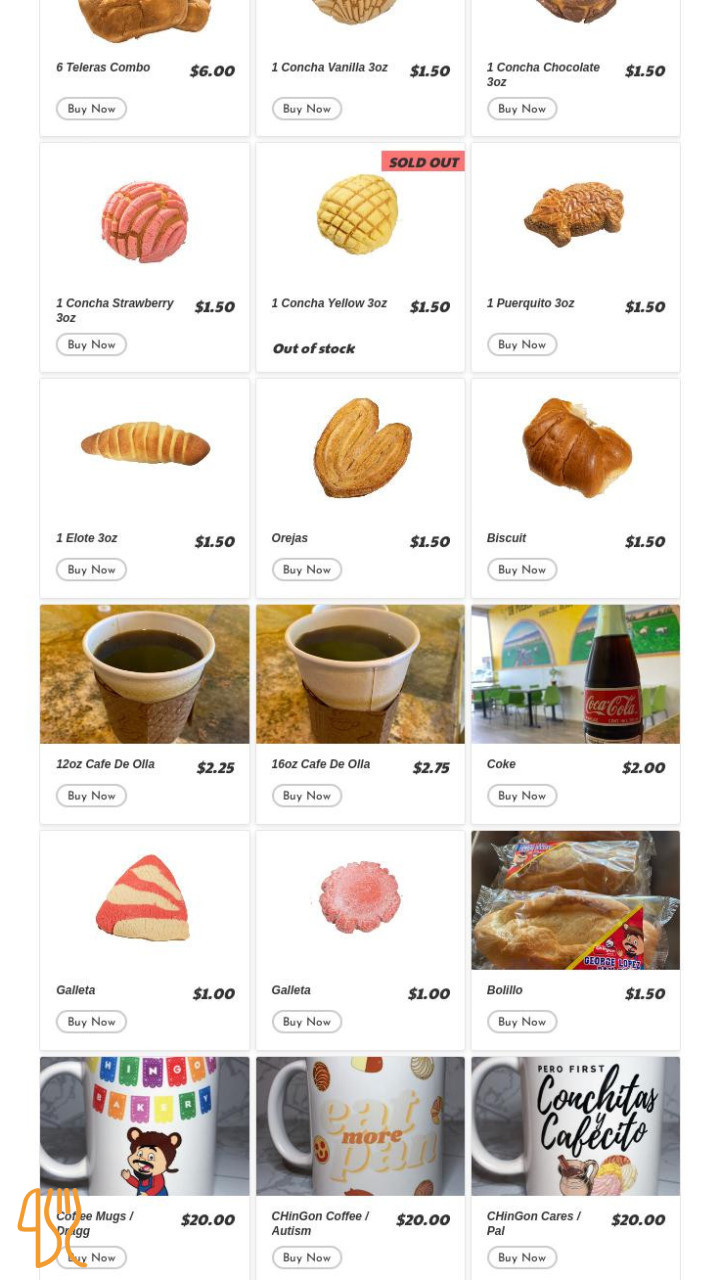This screenshot has height=1280, width=720.
Task: Open the Coke product photo
Action: coord(575,675)
